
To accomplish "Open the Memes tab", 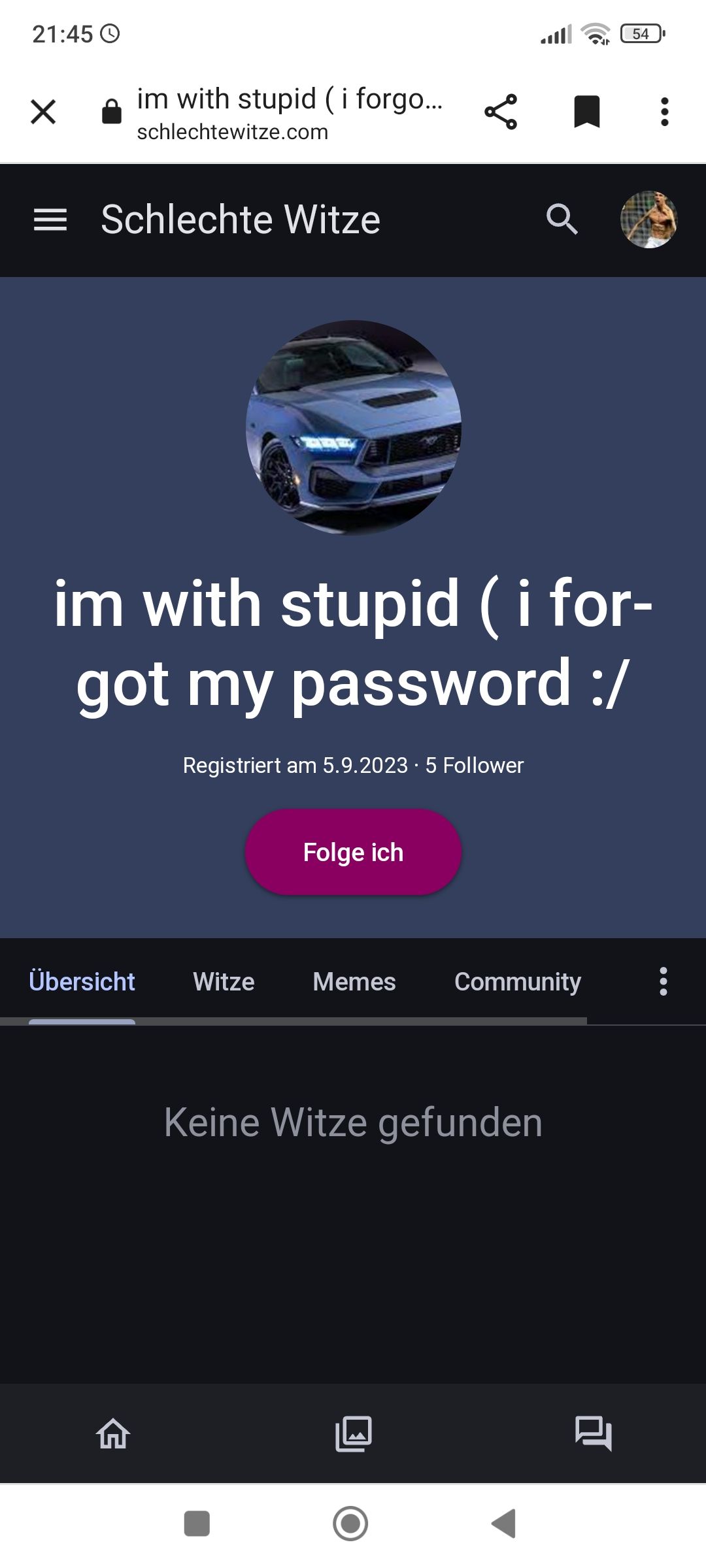I will click(354, 981).
